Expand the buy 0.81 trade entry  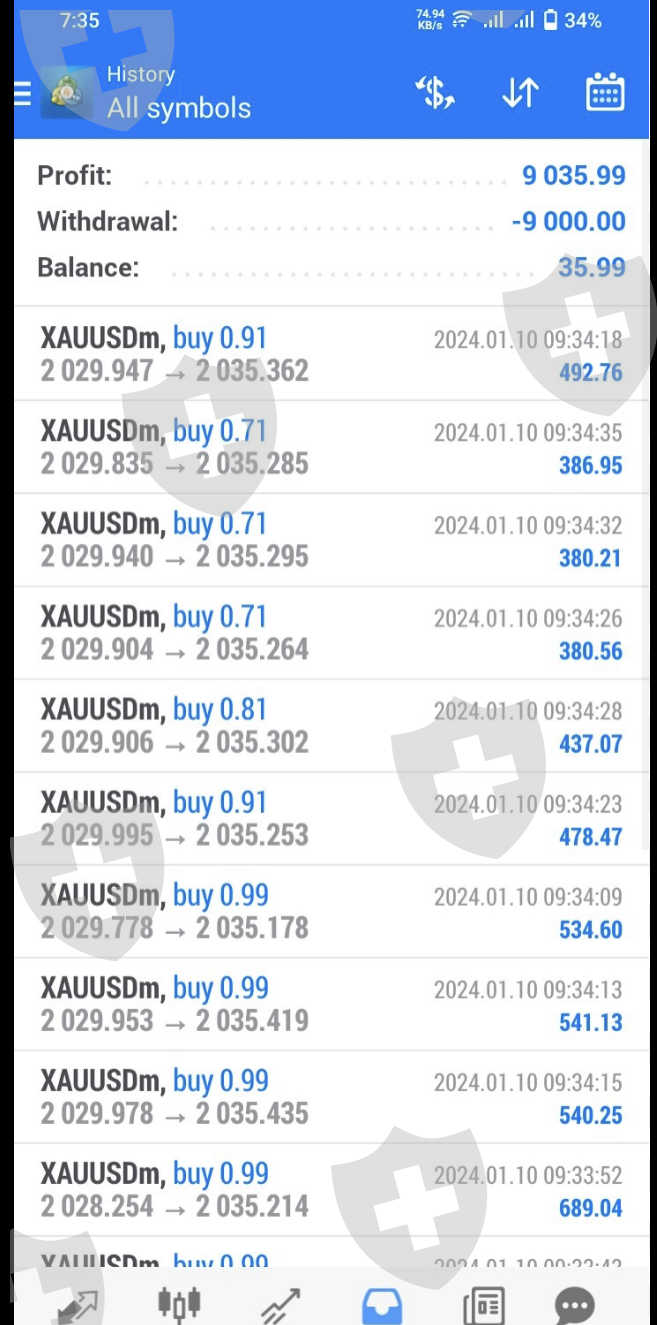pos(332,726)
